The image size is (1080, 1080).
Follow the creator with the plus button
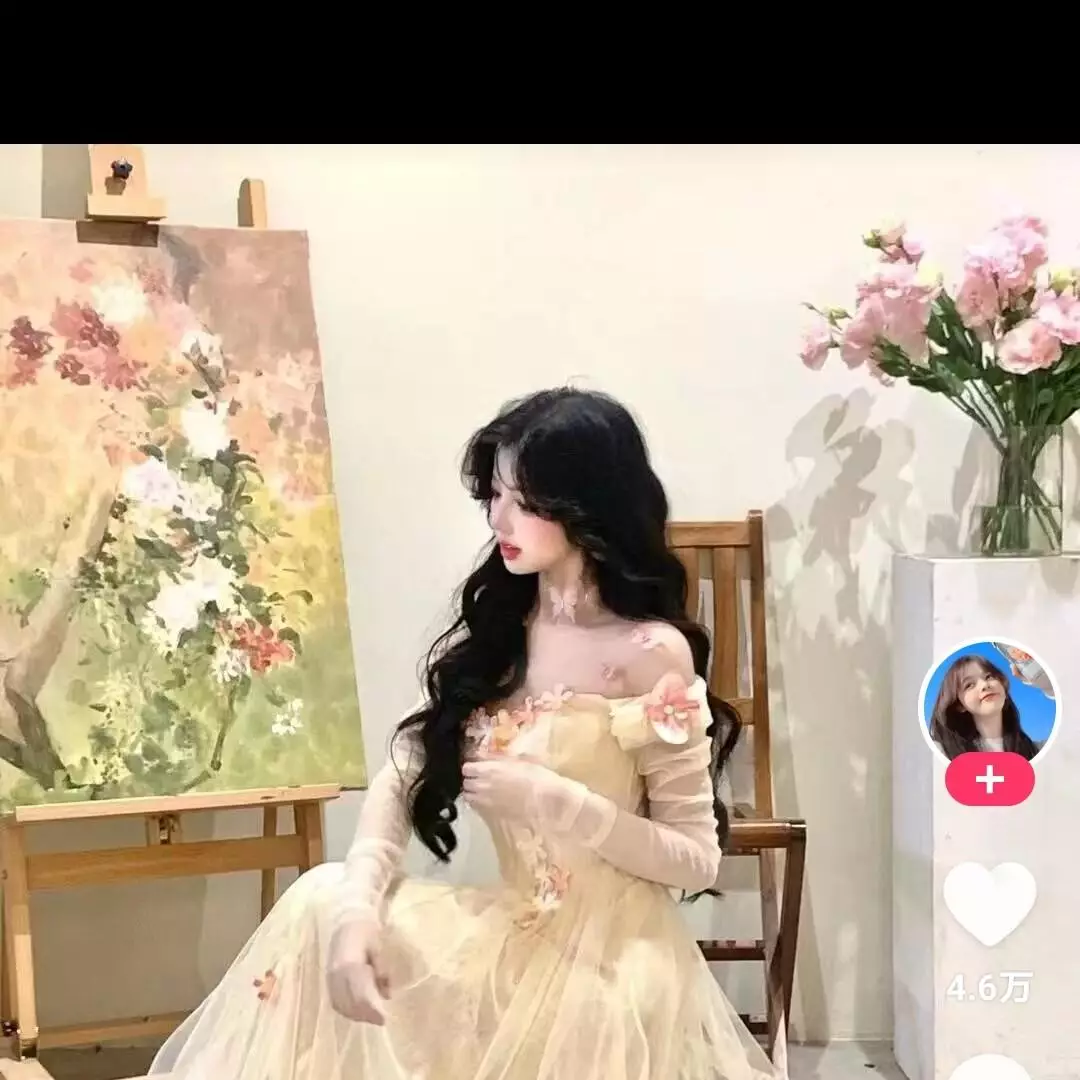pyautogui.click(x=989, y=779)
